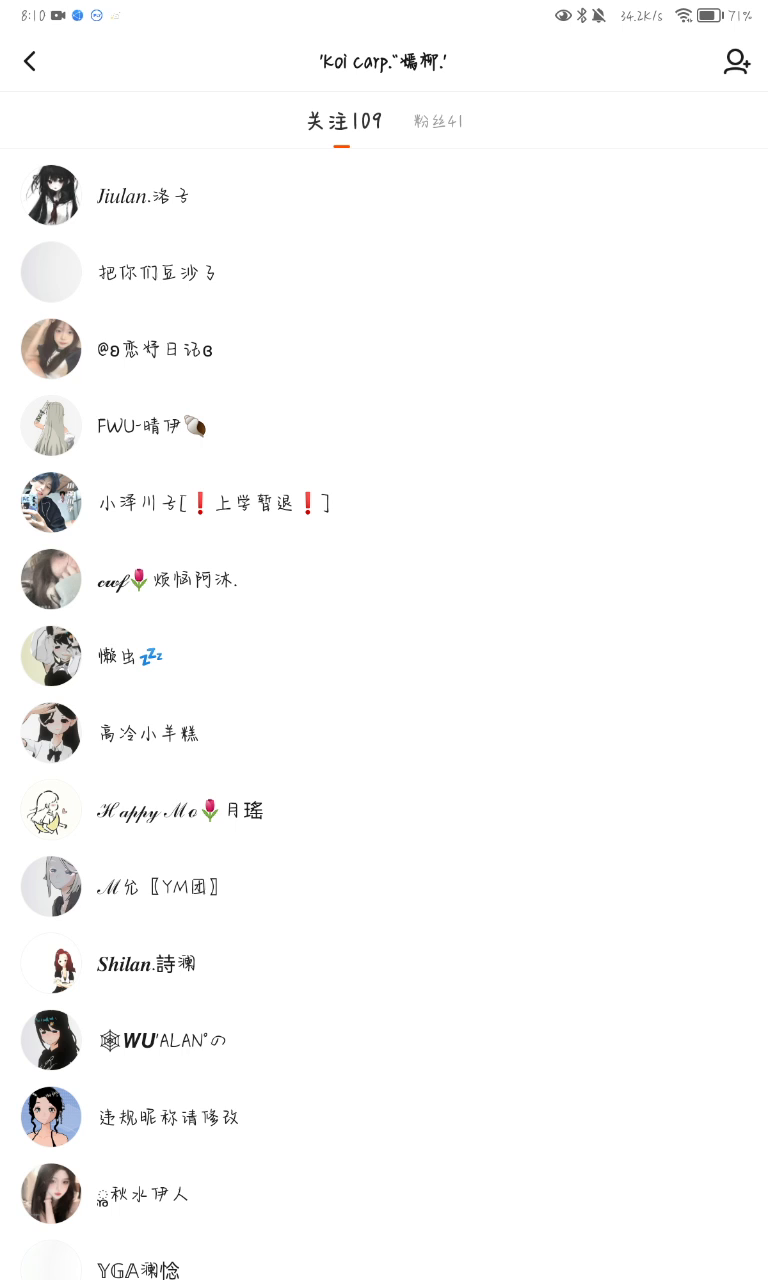This screenshot has width=768, height=1280.
Task: Select the 关注109 tab
Action: tap(343, 121)
